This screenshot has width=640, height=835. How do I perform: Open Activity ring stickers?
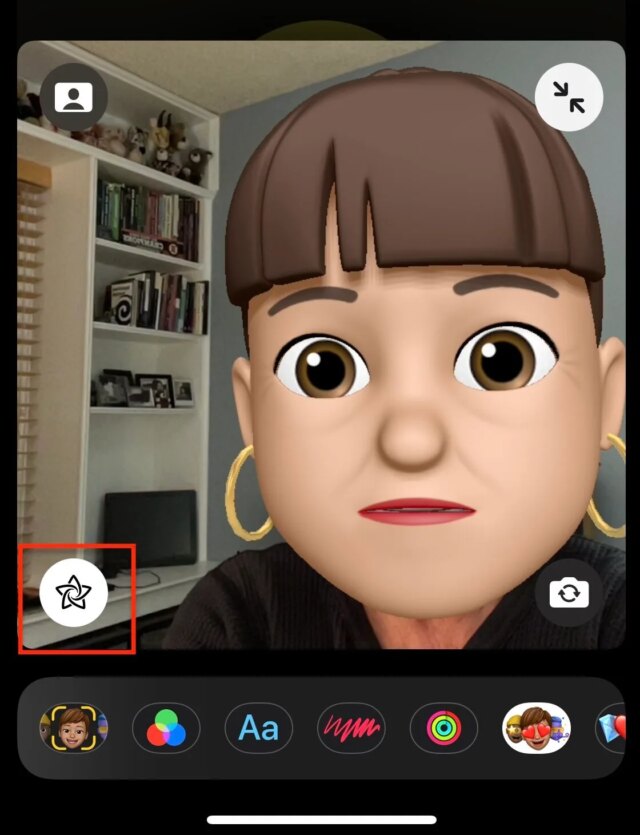click(444, 728)
